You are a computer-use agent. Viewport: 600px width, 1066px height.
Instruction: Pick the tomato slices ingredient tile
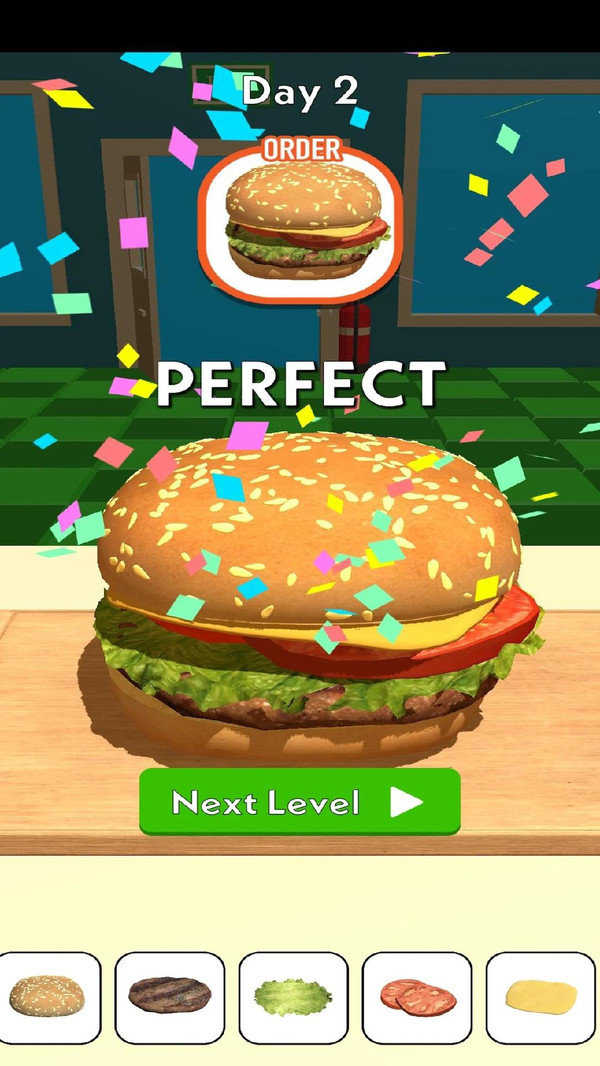tap(416, 996)
